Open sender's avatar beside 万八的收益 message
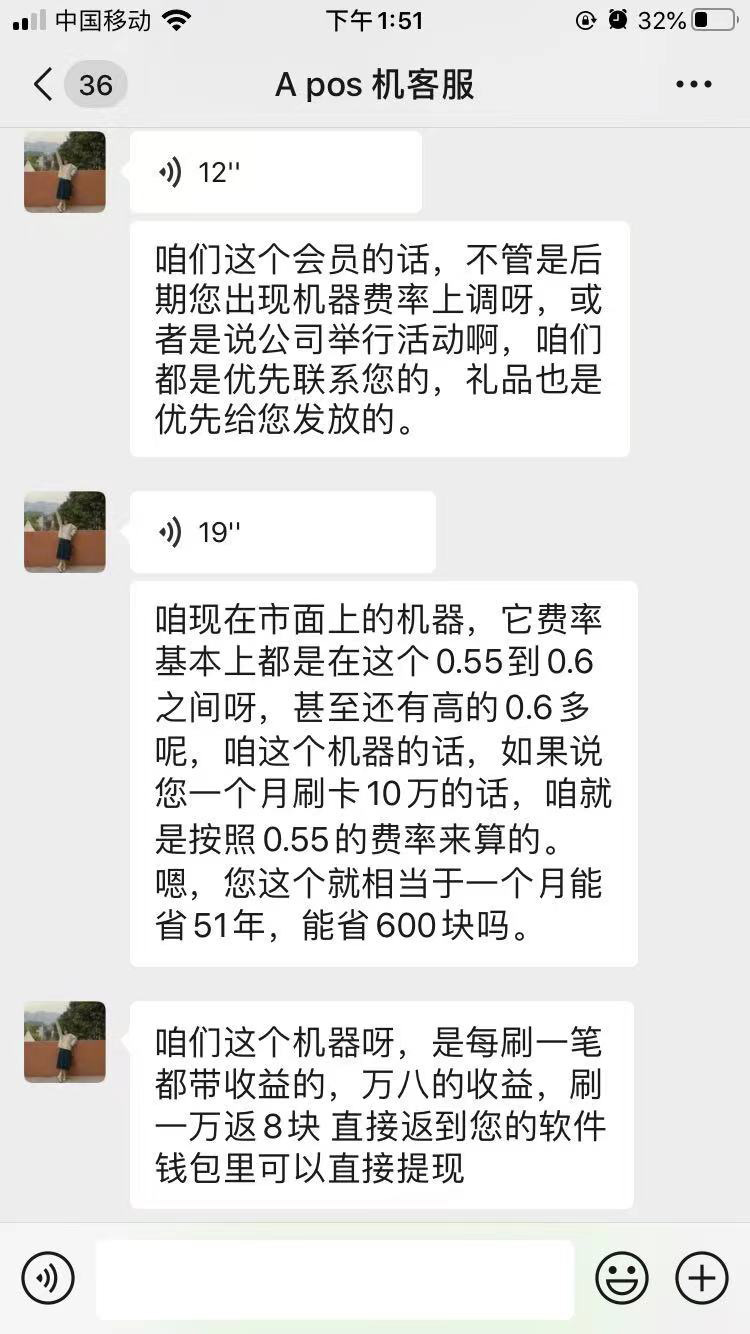750x1334 pixels. pyautogui.click(x=65, y=1042)
